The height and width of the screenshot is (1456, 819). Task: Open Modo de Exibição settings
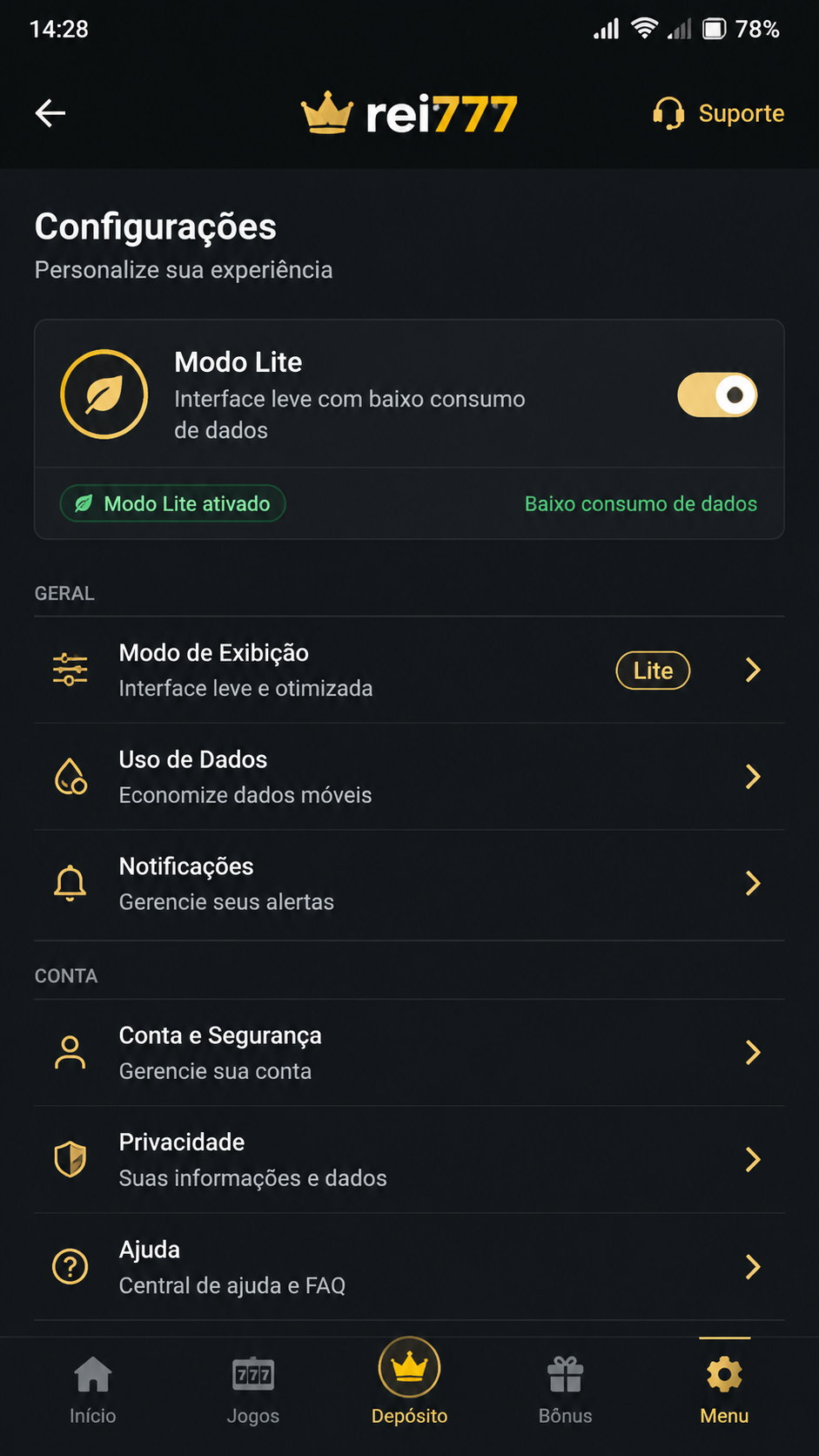[x=409, y=670]
